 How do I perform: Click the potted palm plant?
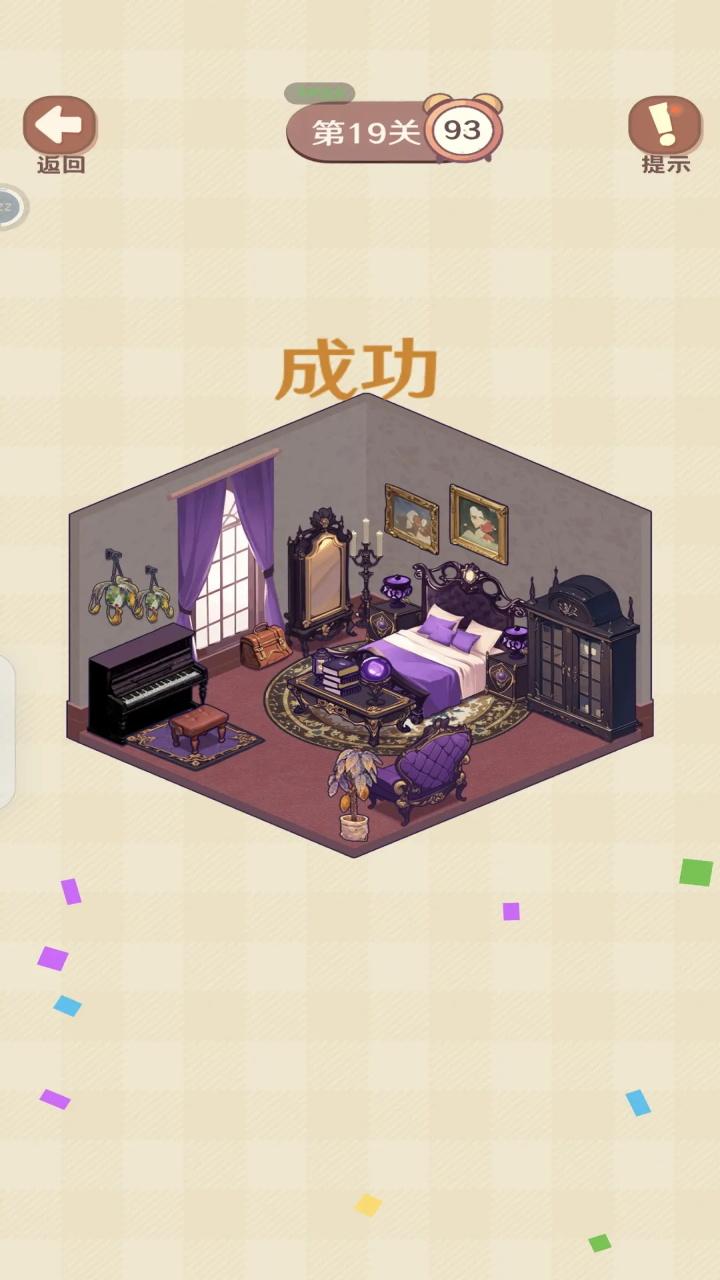point(352,785)
